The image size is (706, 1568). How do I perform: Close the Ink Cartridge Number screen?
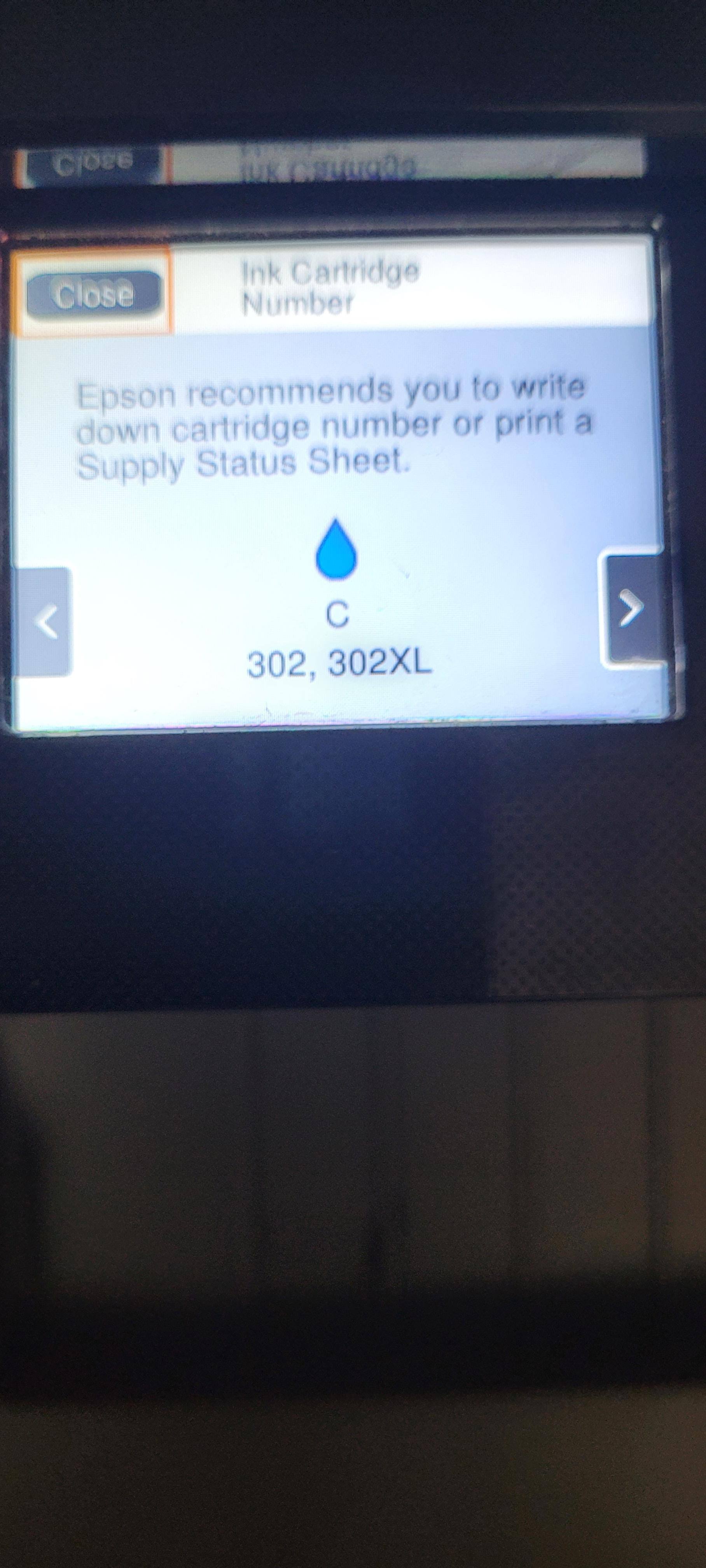tap(93, 293)
